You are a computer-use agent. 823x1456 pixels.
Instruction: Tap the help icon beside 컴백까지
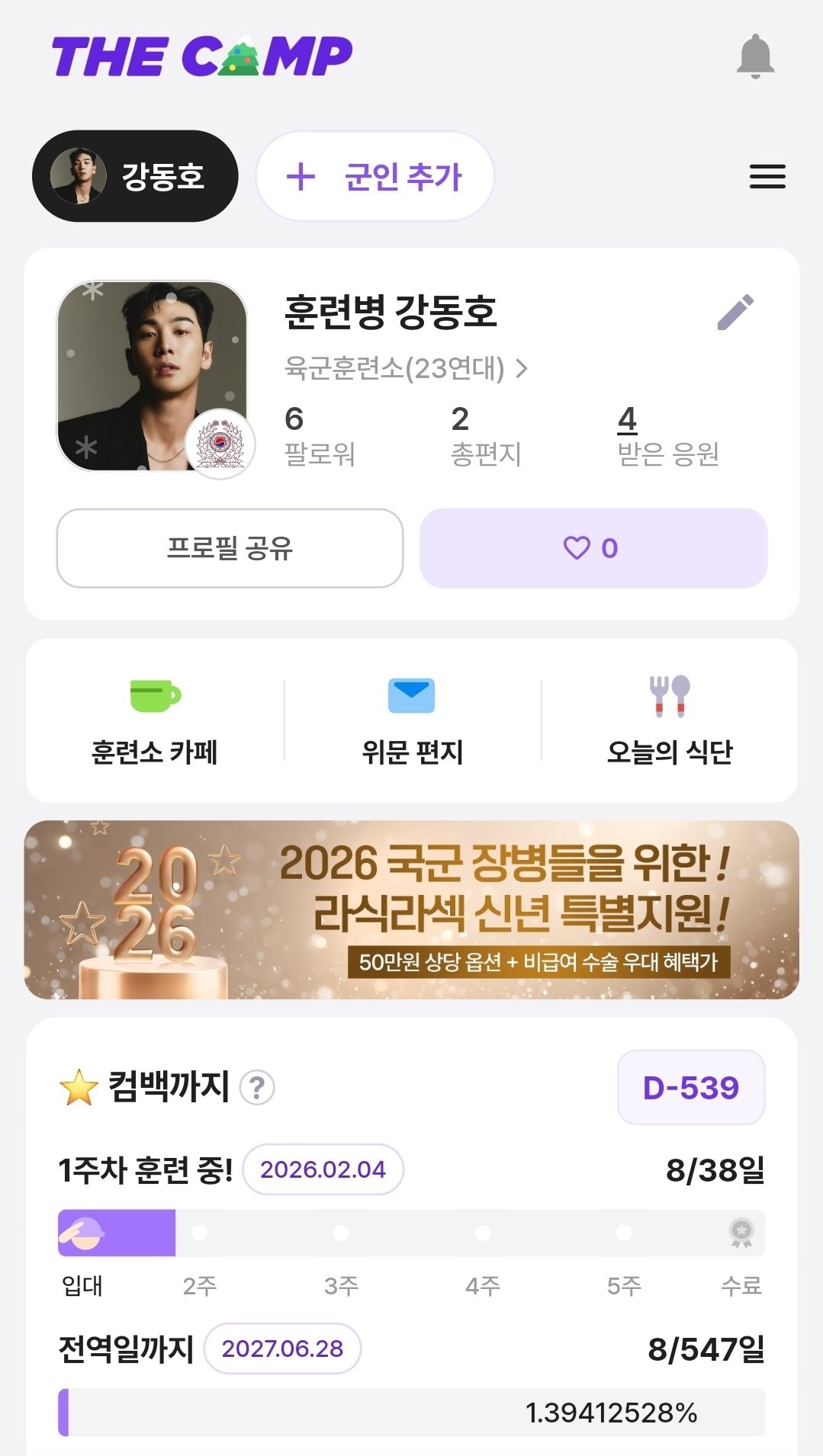tap(257, 1087)
